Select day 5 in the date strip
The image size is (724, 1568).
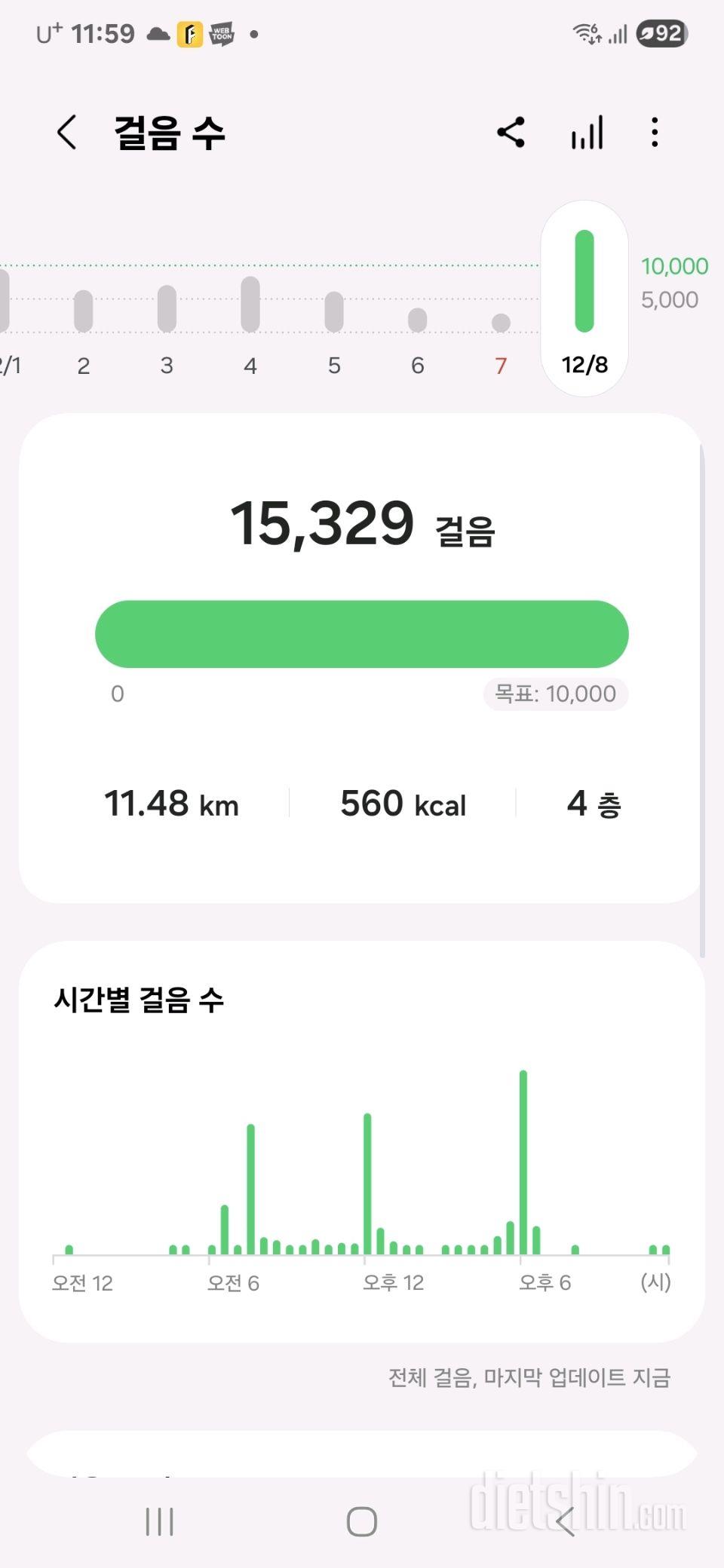coord(334,324)
